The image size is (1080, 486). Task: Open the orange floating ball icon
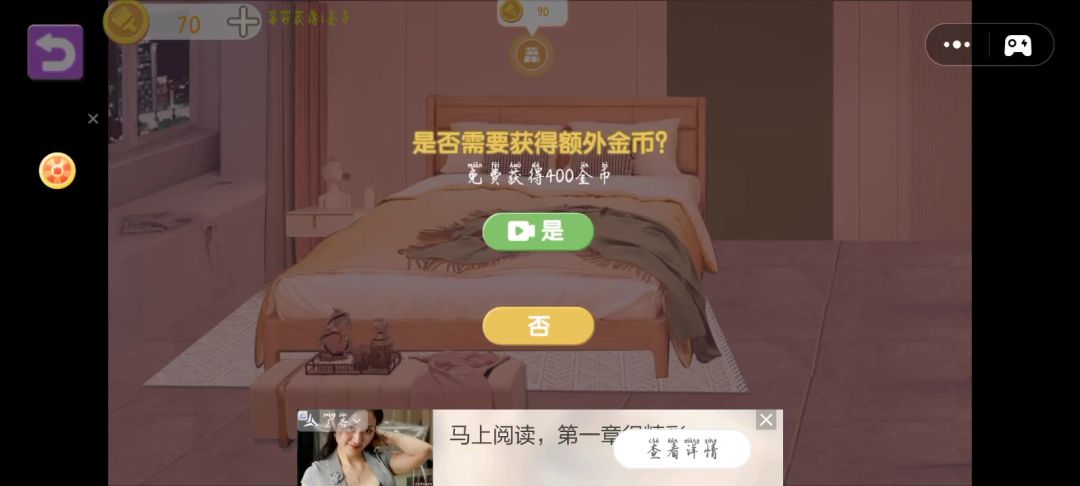coord(57,171)
